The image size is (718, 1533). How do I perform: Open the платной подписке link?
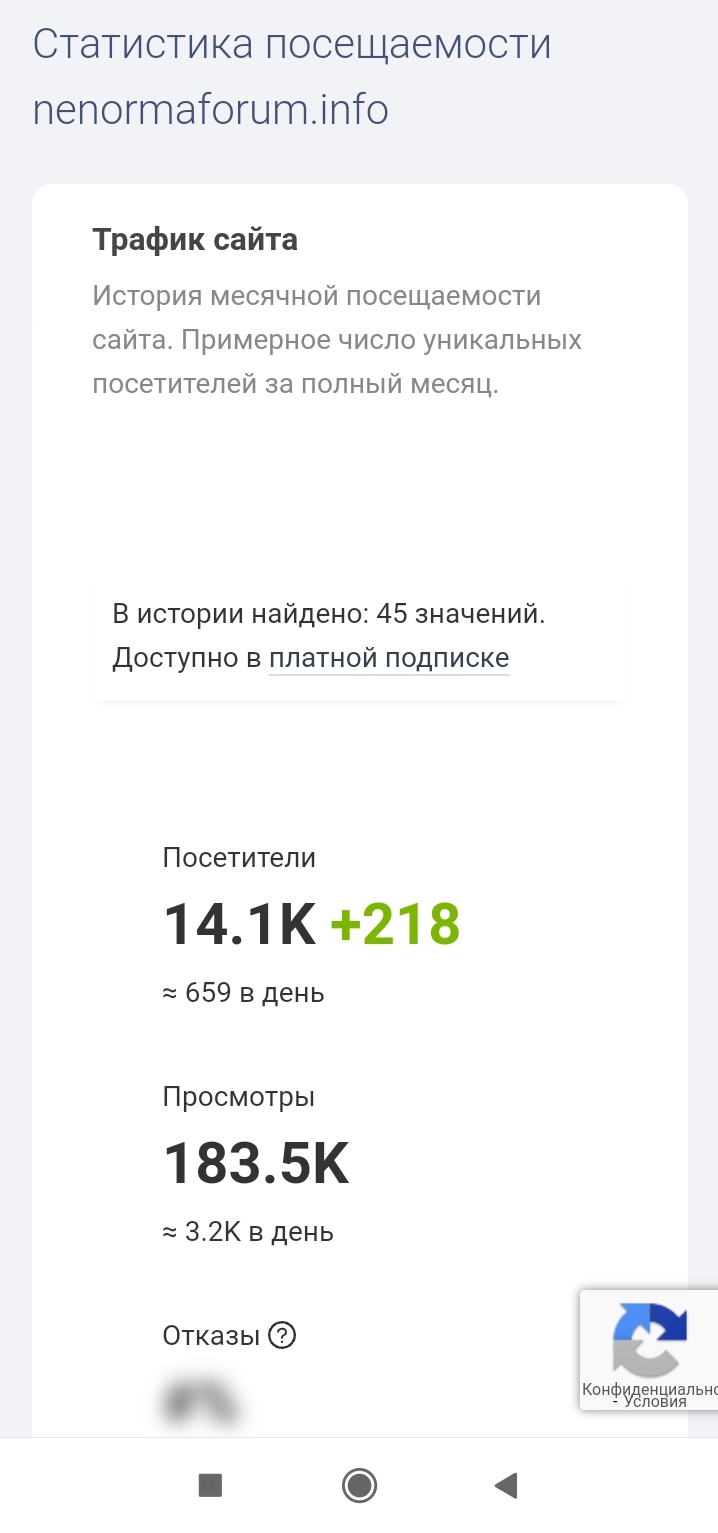tap(389, 658)
